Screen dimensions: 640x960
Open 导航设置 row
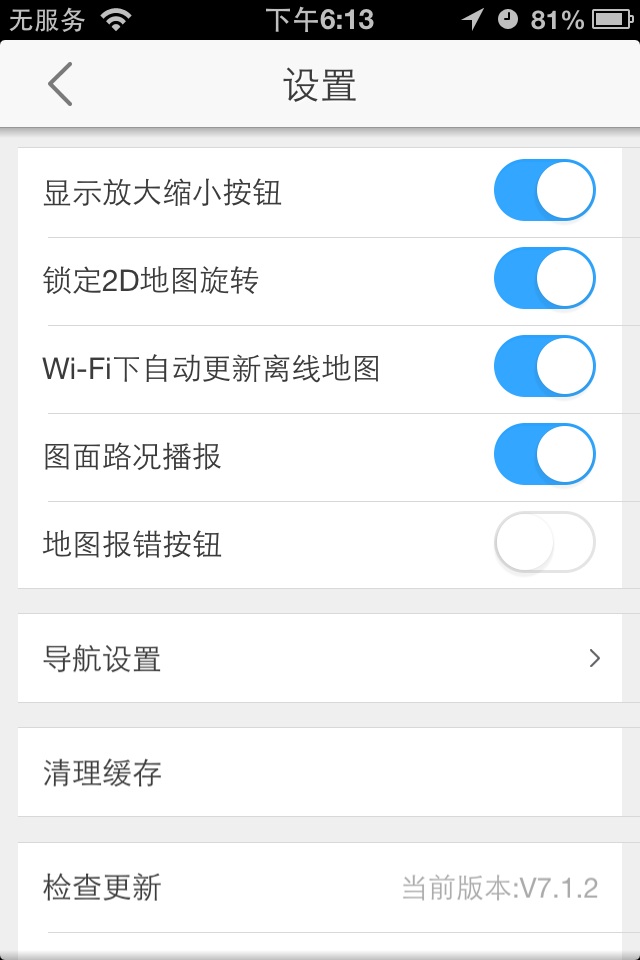pyautogui.click(x=320, y=659)
